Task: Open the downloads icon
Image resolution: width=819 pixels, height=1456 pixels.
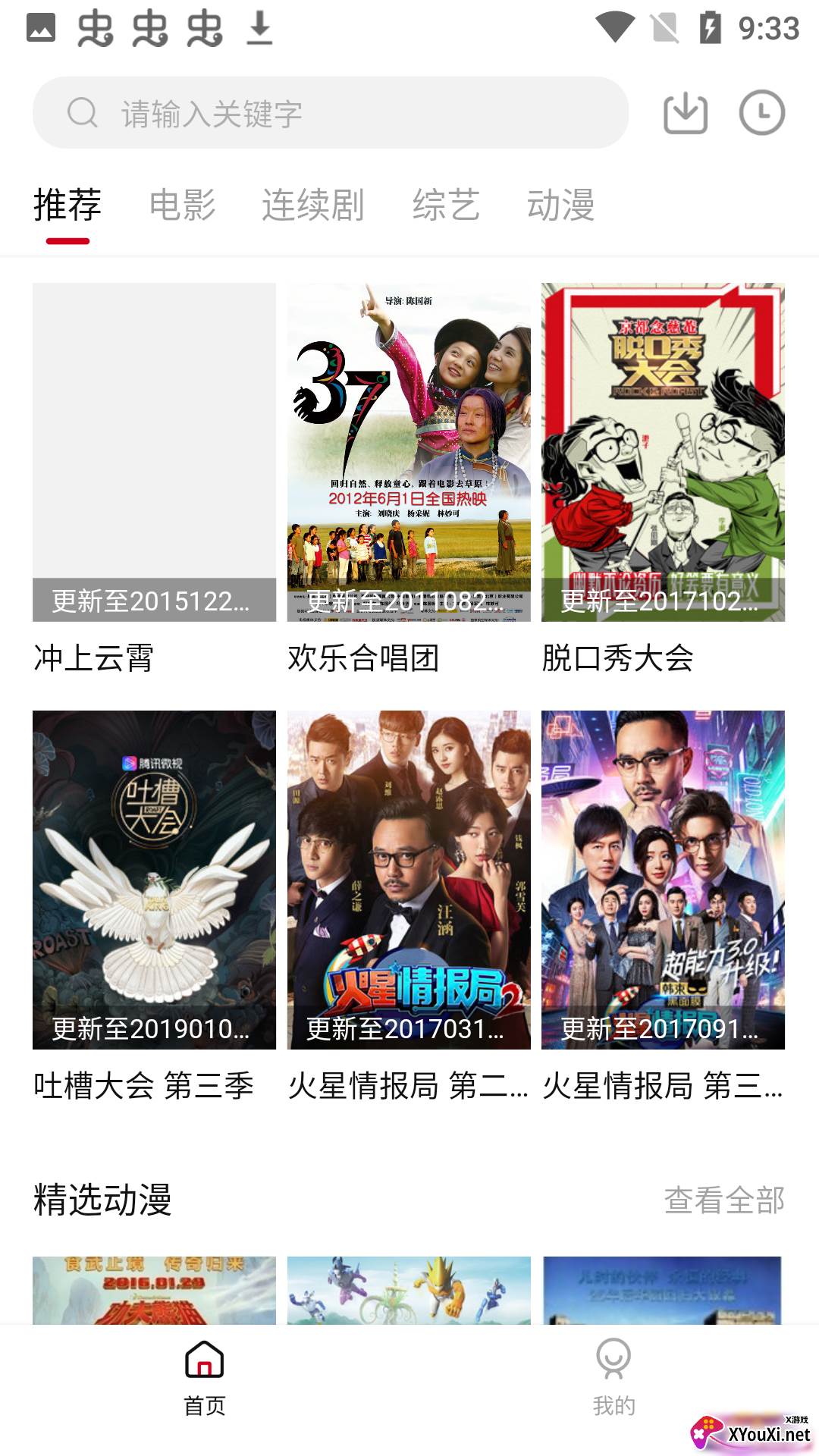Action: (685, 114)
